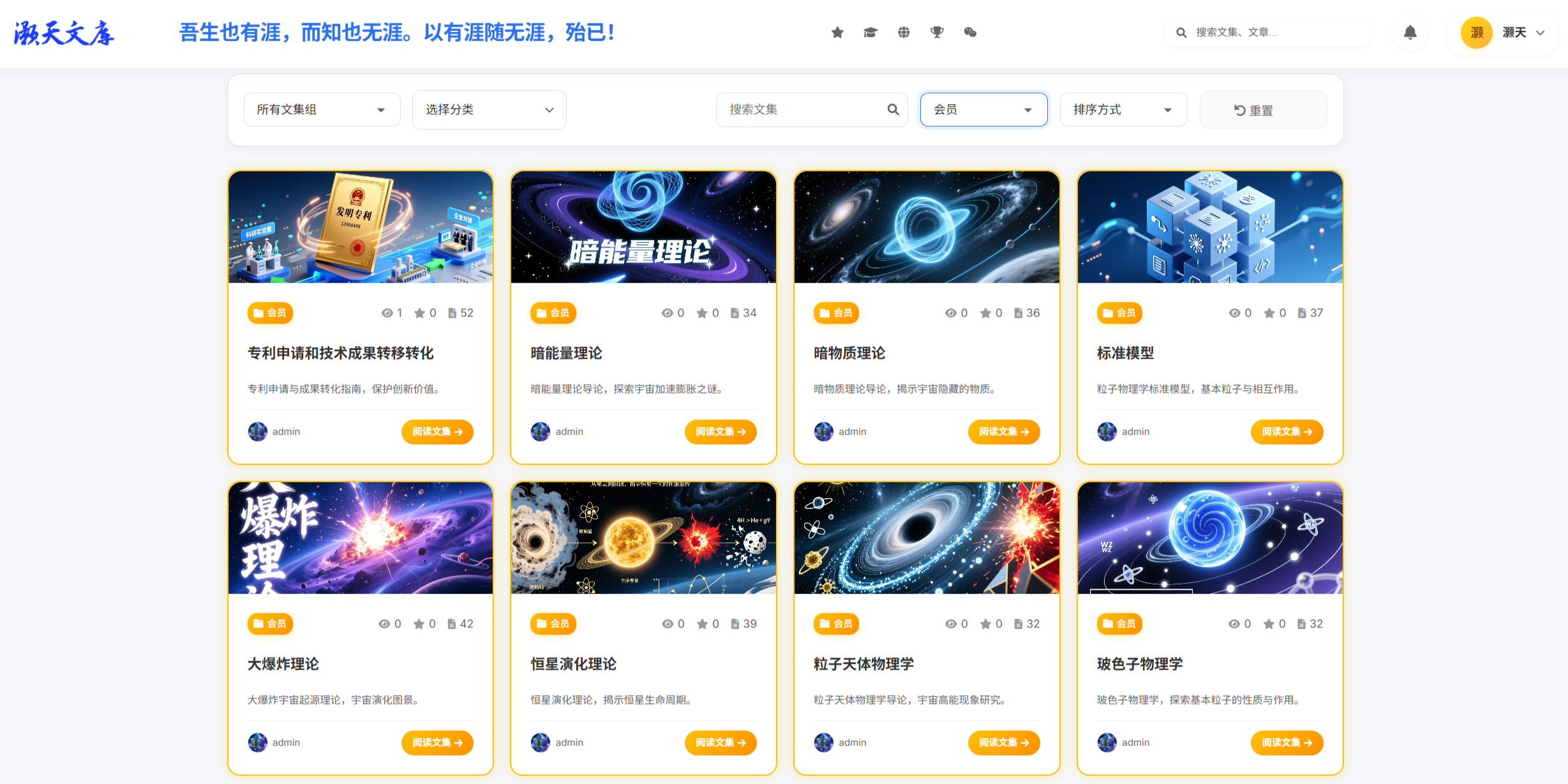
Task: Tap 阅读文集 for 暗能量理论
Action: coord(720,432)
